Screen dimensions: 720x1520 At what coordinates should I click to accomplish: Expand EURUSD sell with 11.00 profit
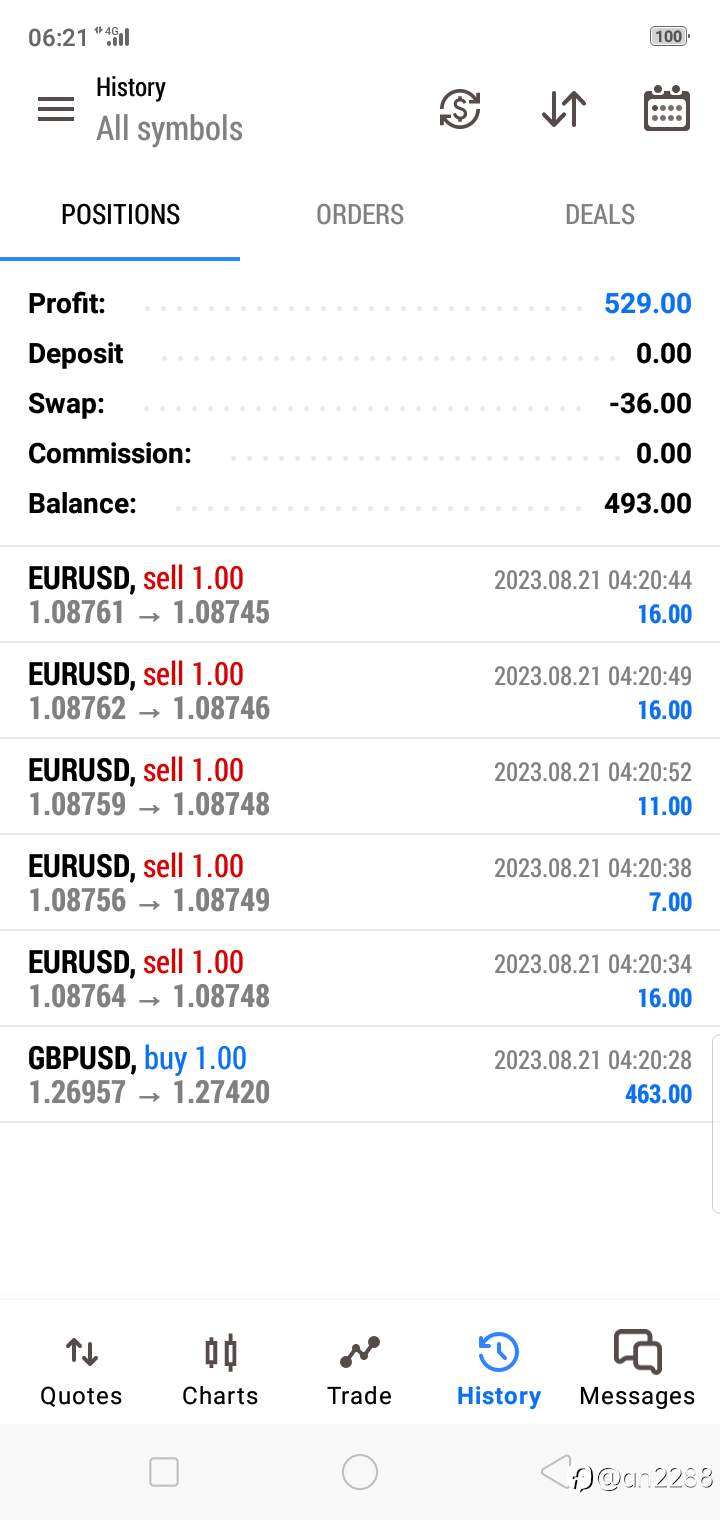pos(360,787)
